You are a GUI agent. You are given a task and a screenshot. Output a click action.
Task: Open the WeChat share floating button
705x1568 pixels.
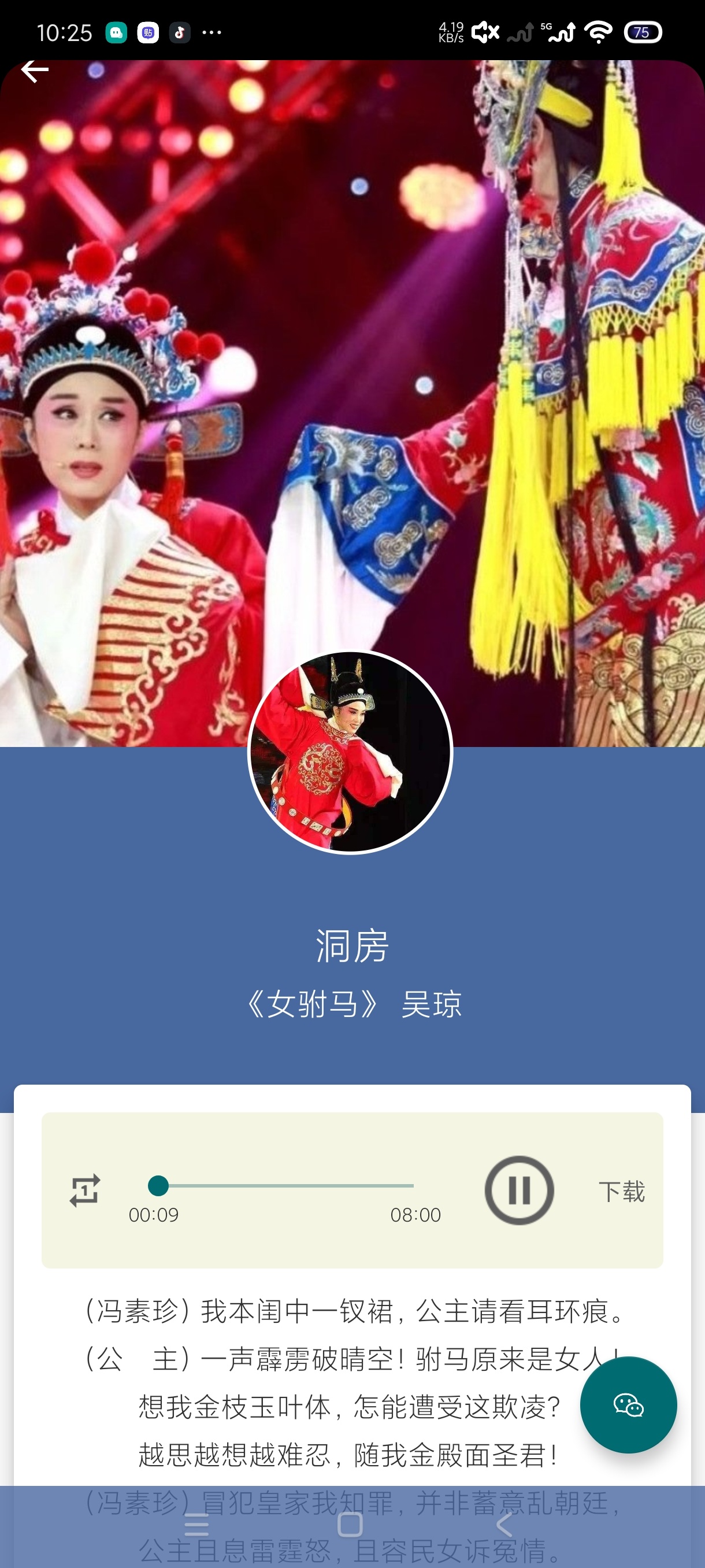[628, 1404]
